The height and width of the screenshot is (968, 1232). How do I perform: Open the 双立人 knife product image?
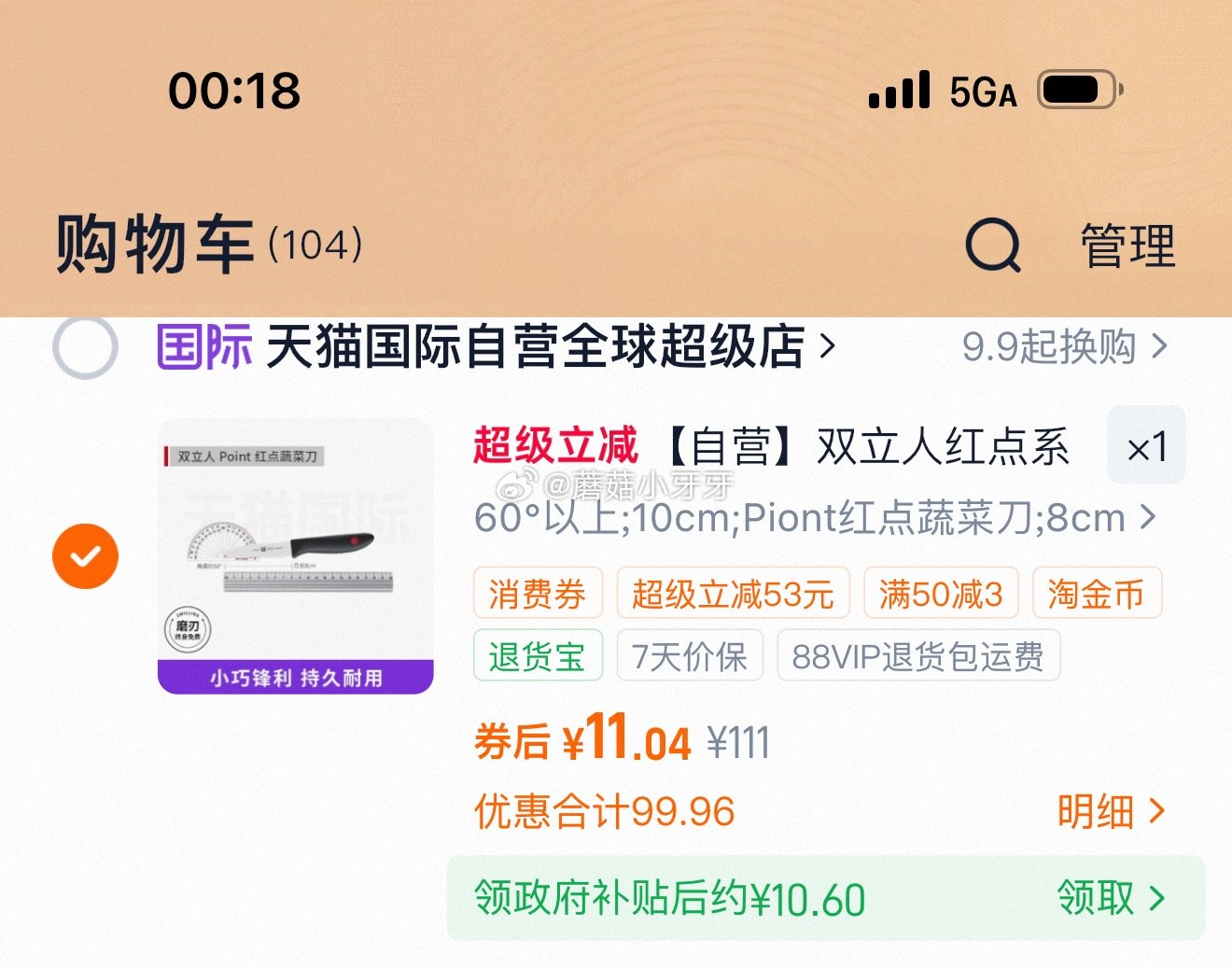[x=295, y=556]
